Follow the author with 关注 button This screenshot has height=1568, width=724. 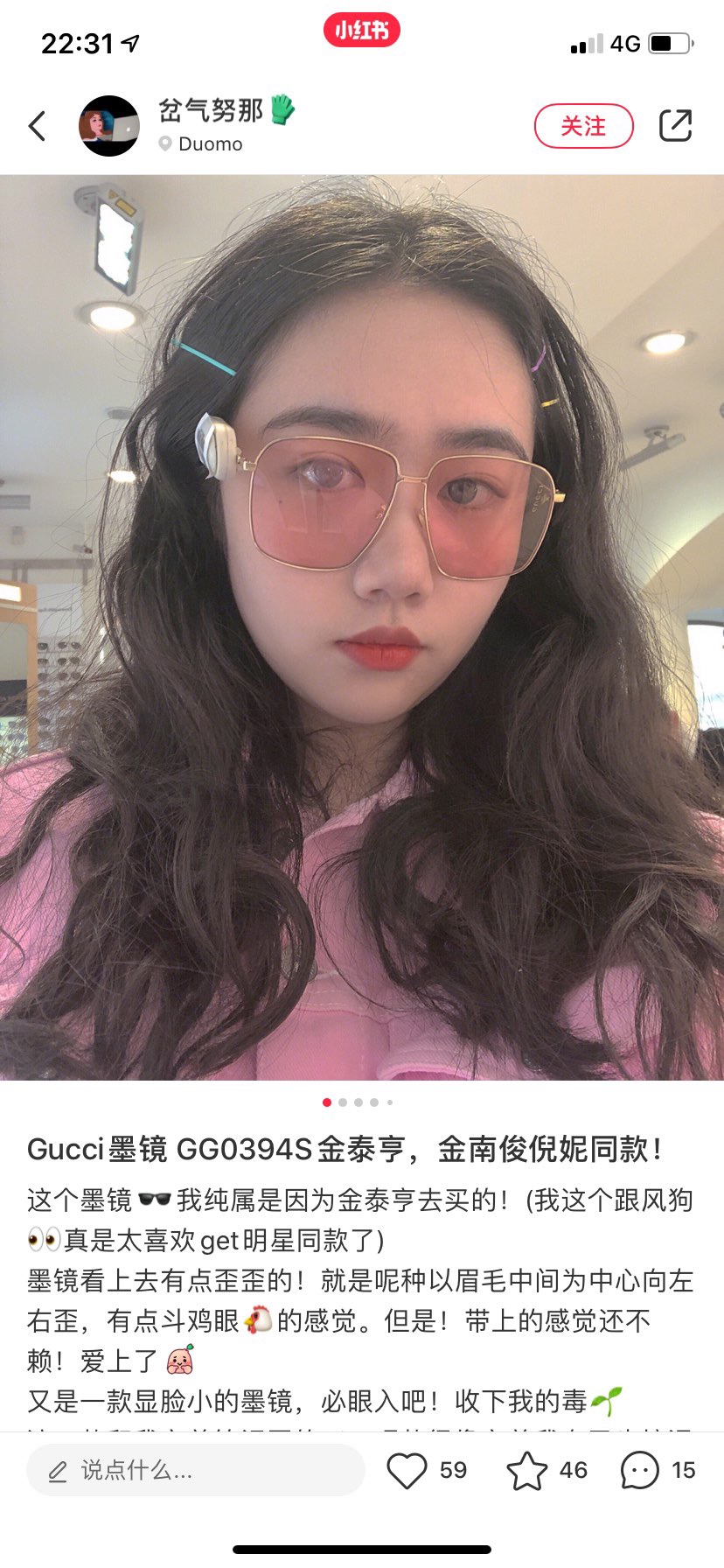pyautogui.click(x=583, y=126)
